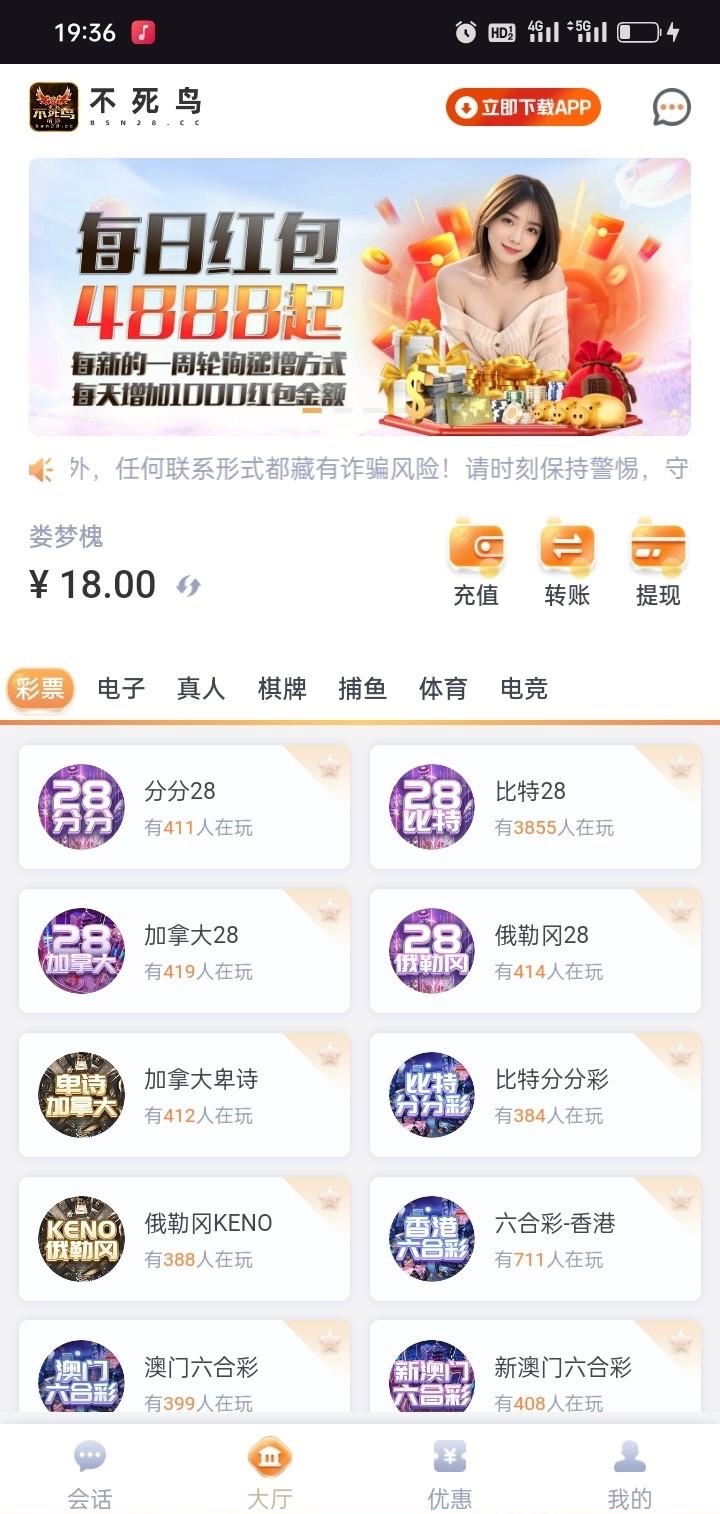This screenshot has width=720, height=1514.
Task: Open the 俄勒冈KENO game card
Action: click(184, 1239)
